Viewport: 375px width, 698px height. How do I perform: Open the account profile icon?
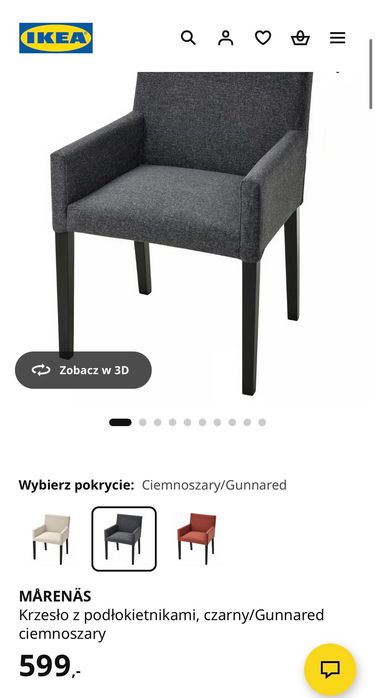[x=225, y=38]
